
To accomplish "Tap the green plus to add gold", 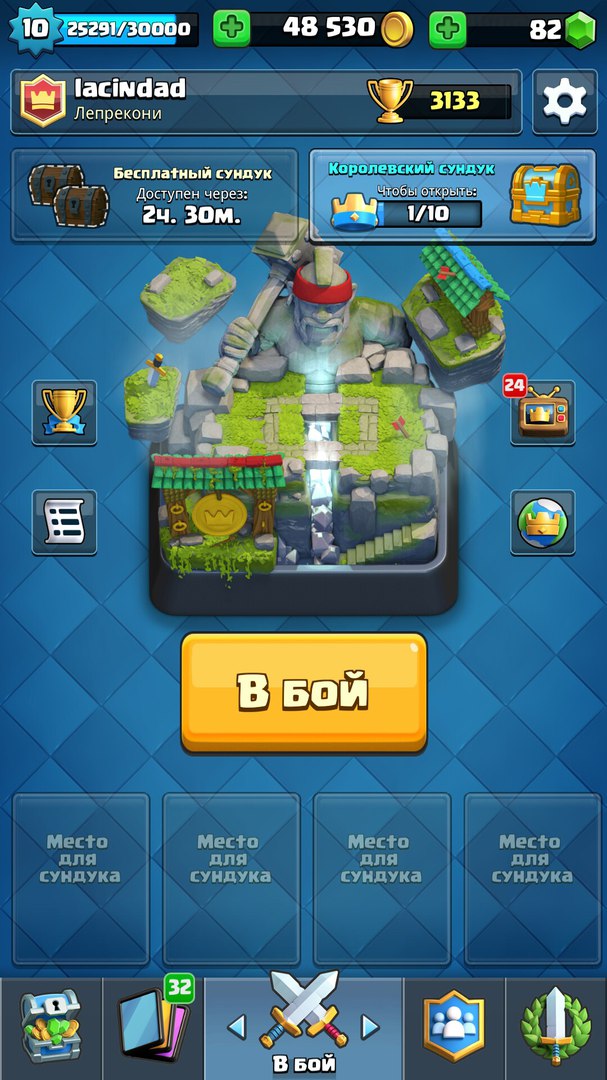I will pos(232,28).
